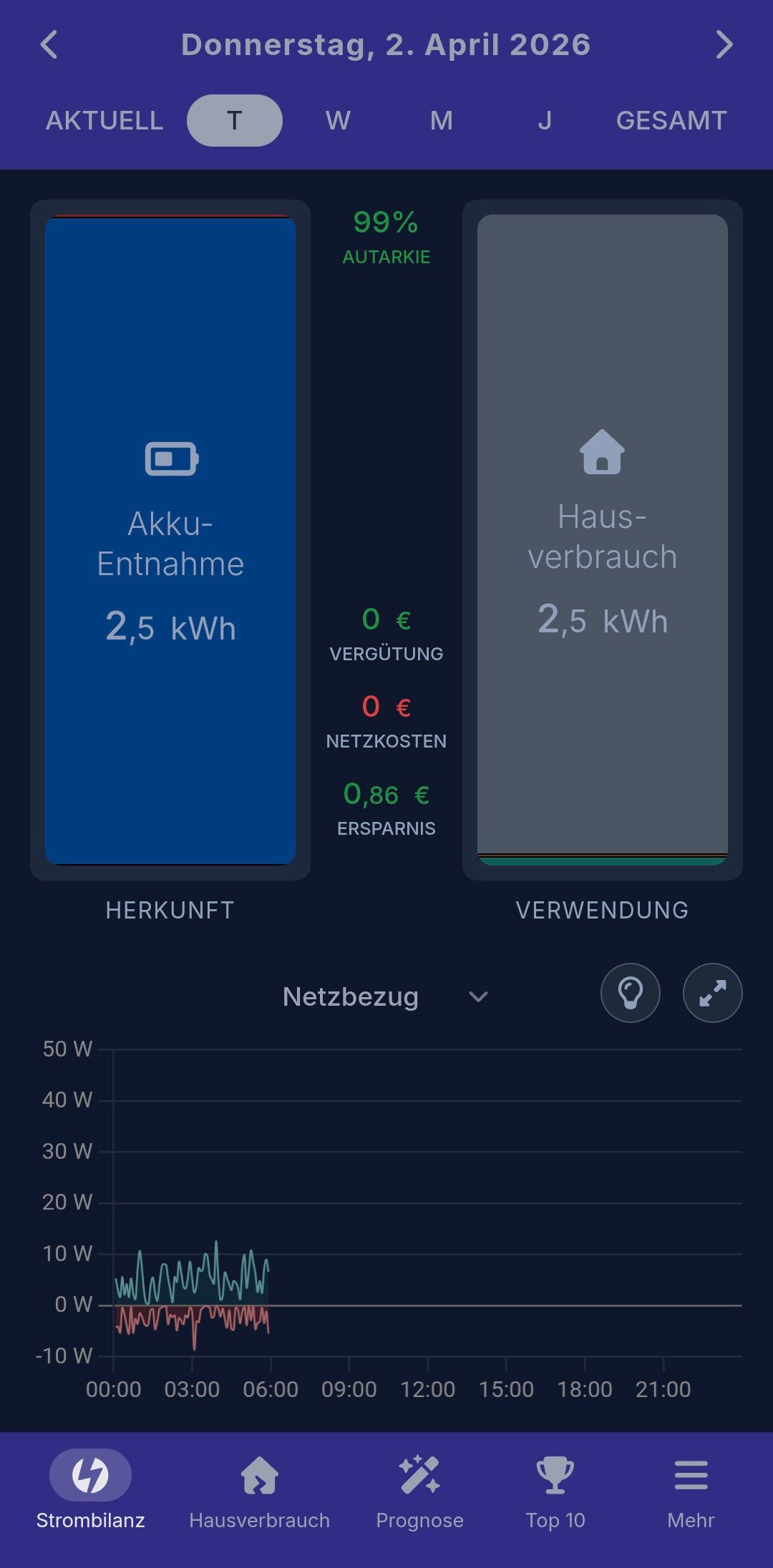
Task: Go to the previous day
Action: (x=49, y=45)
